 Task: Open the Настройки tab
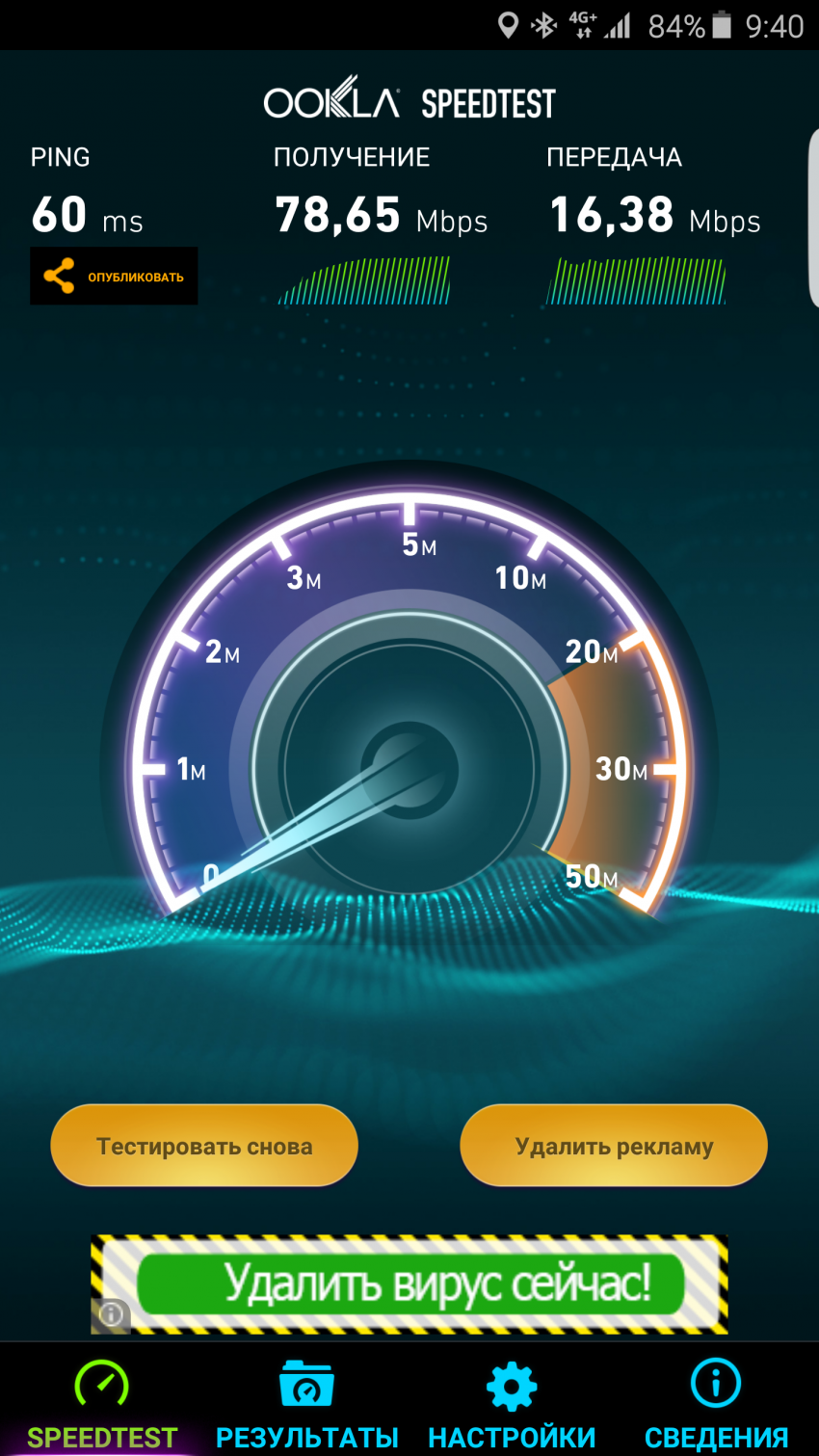point(512,1404)
